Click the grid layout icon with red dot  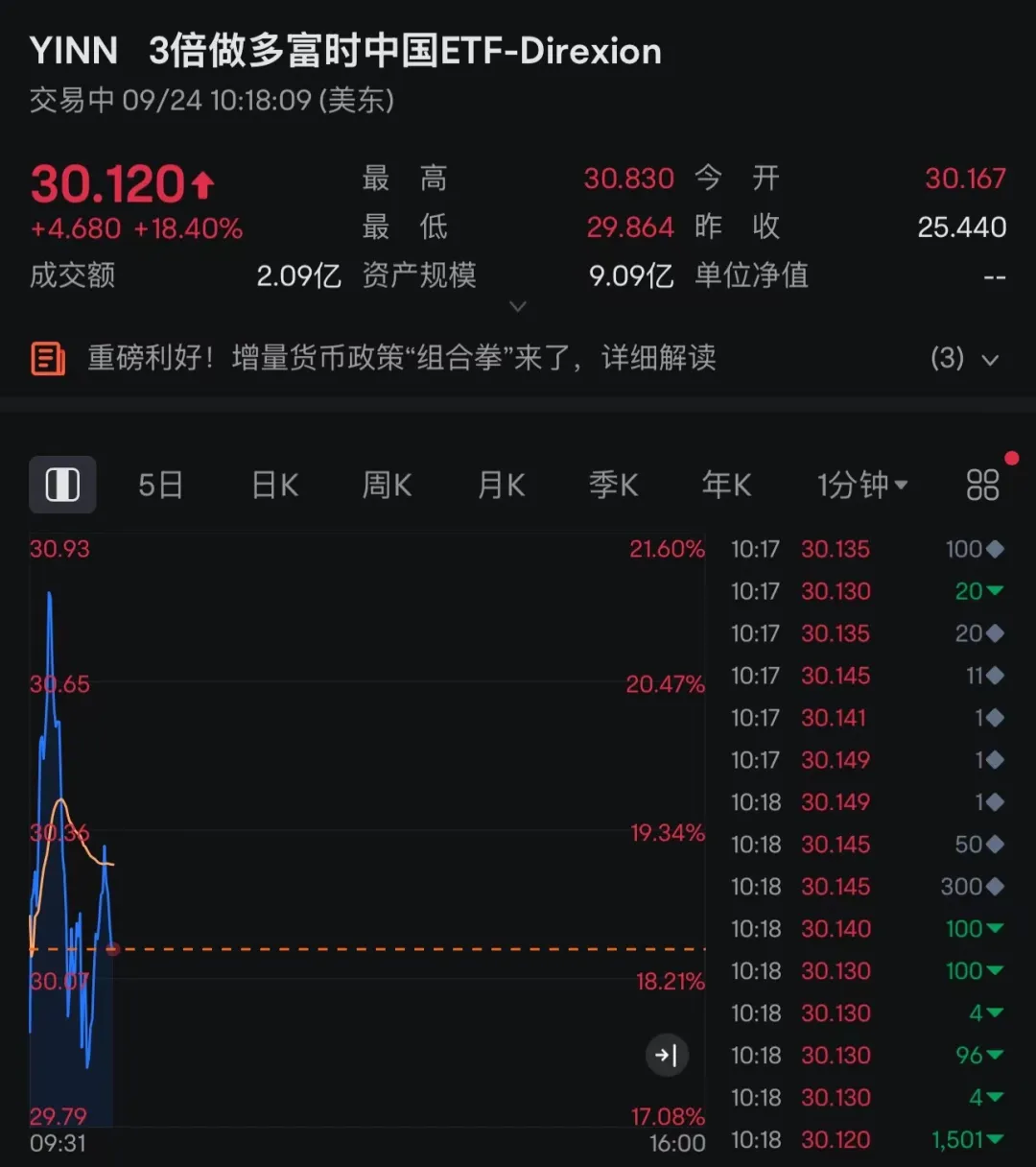(980, 485)
